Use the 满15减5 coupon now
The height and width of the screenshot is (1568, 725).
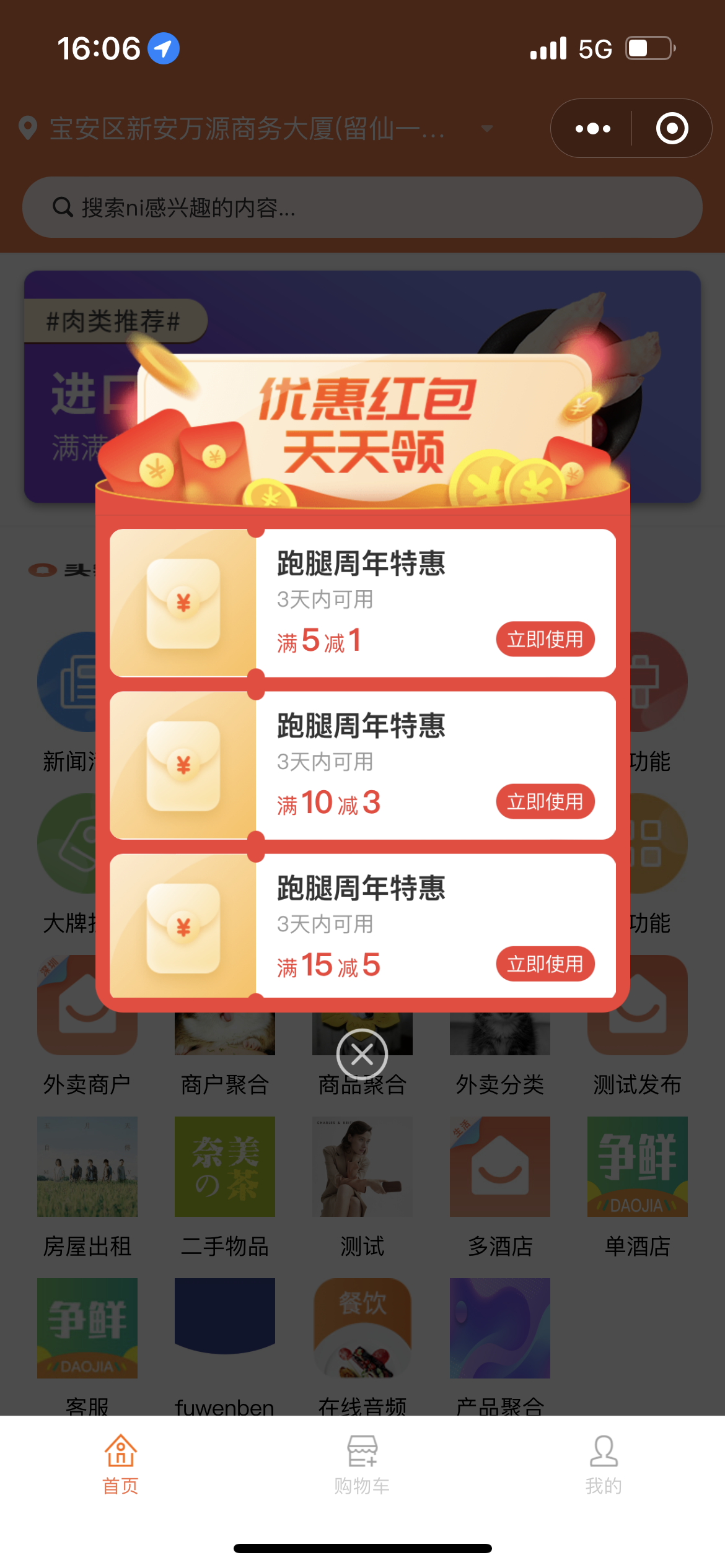545,964
